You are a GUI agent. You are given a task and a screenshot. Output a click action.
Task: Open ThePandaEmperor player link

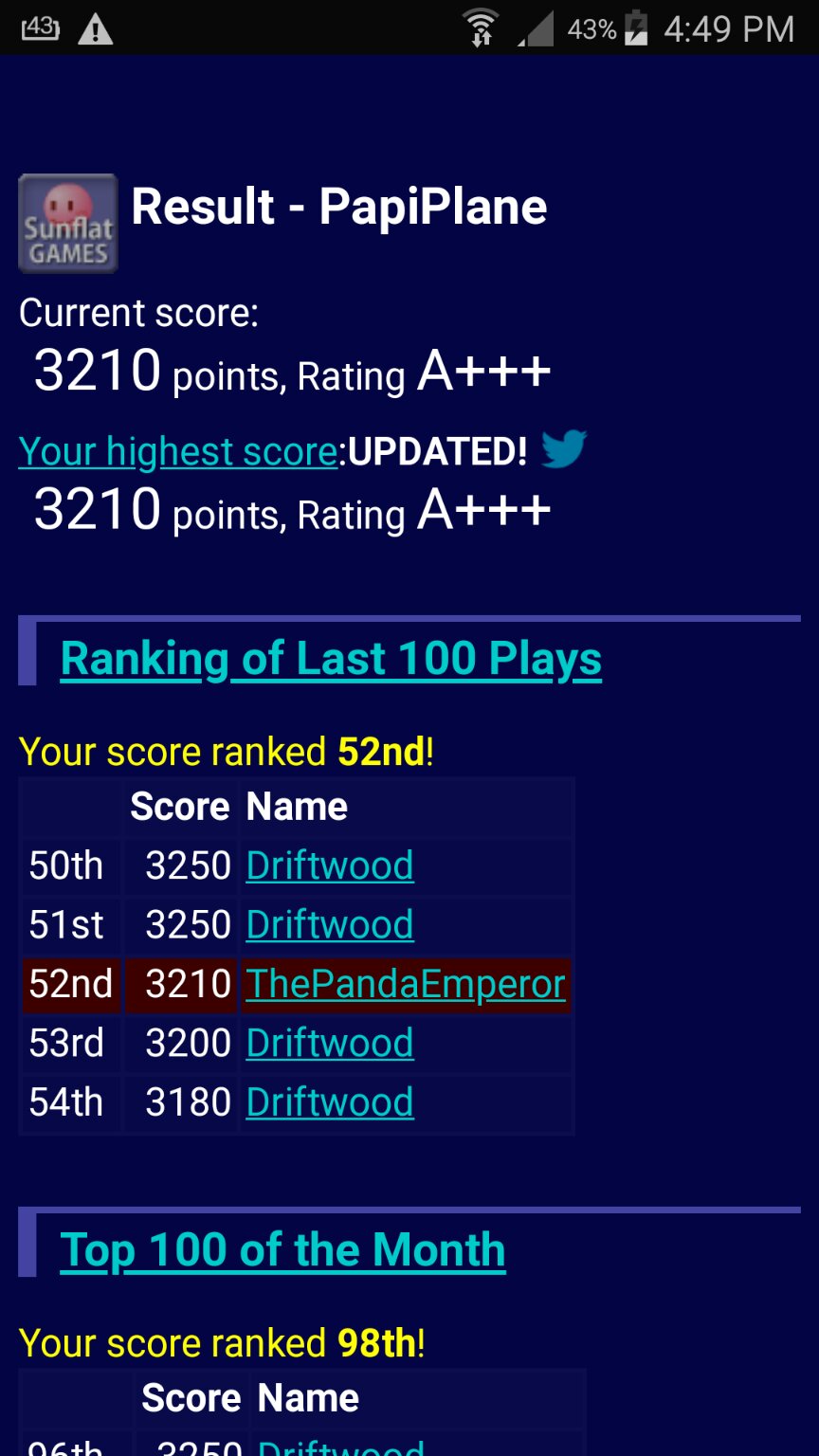click(406, 984)
